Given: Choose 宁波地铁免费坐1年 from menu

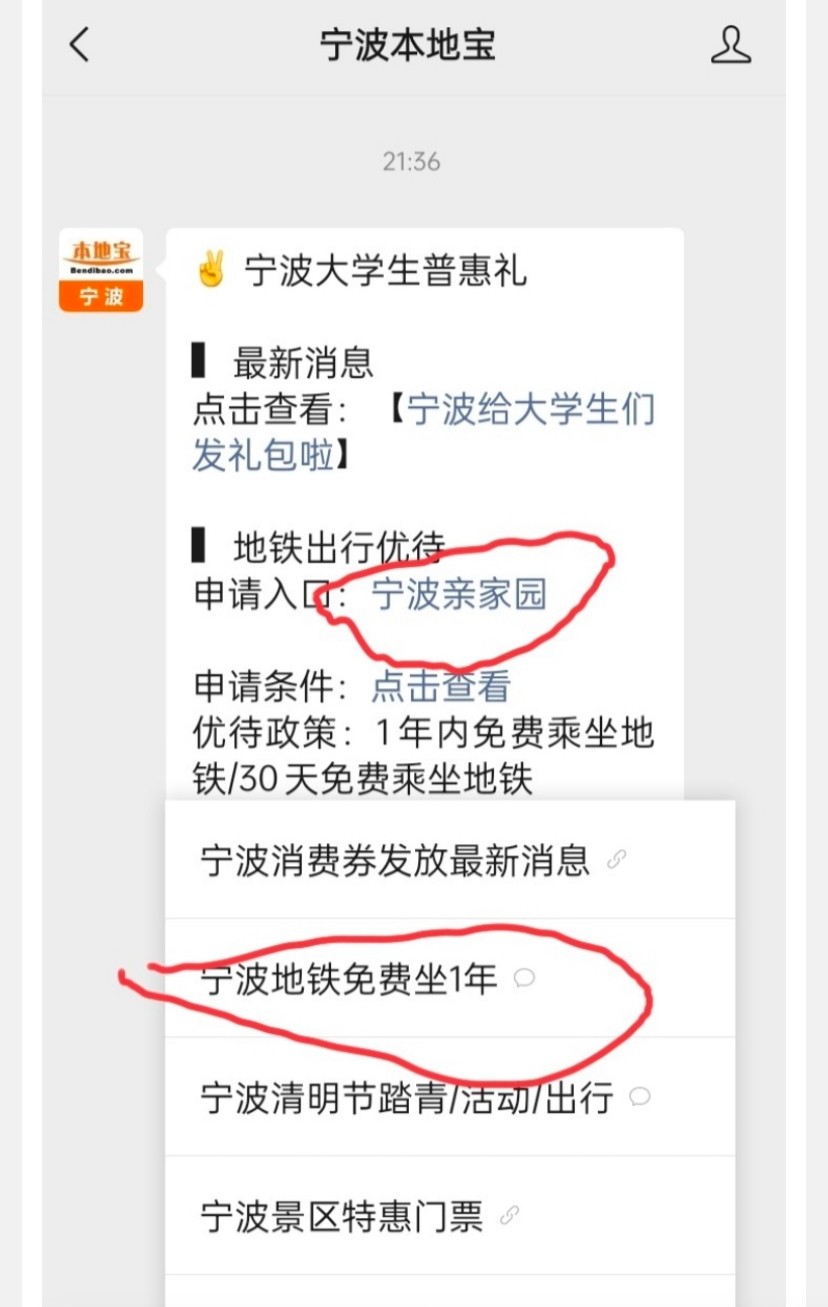Looking at the screenshot, I should [x=349, y=979].
